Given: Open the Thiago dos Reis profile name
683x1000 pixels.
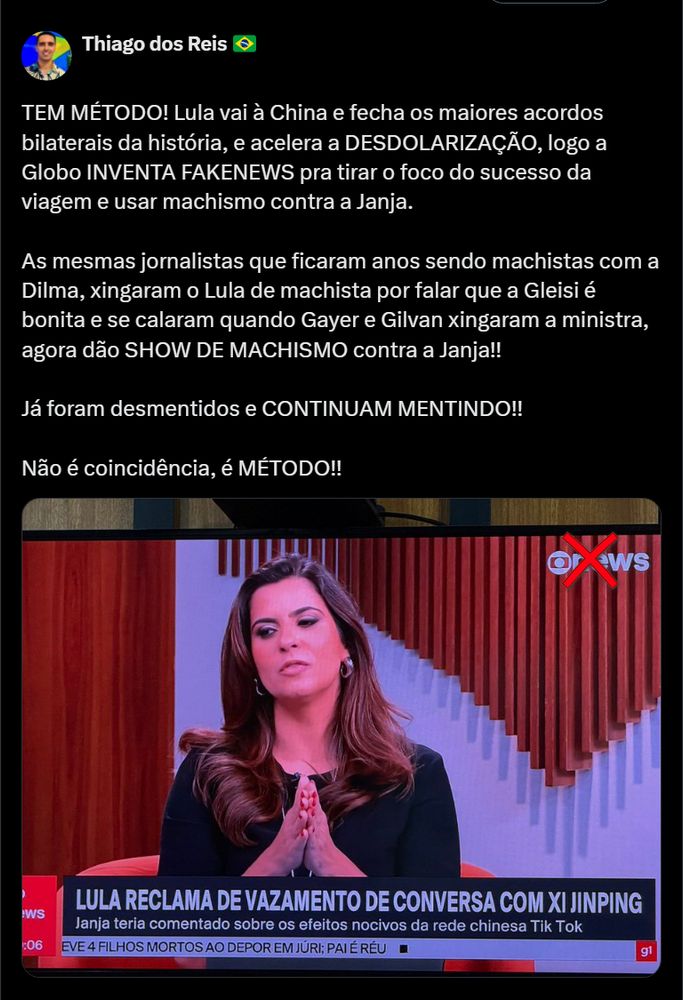Looking at the screenshot, I should 154,43.
